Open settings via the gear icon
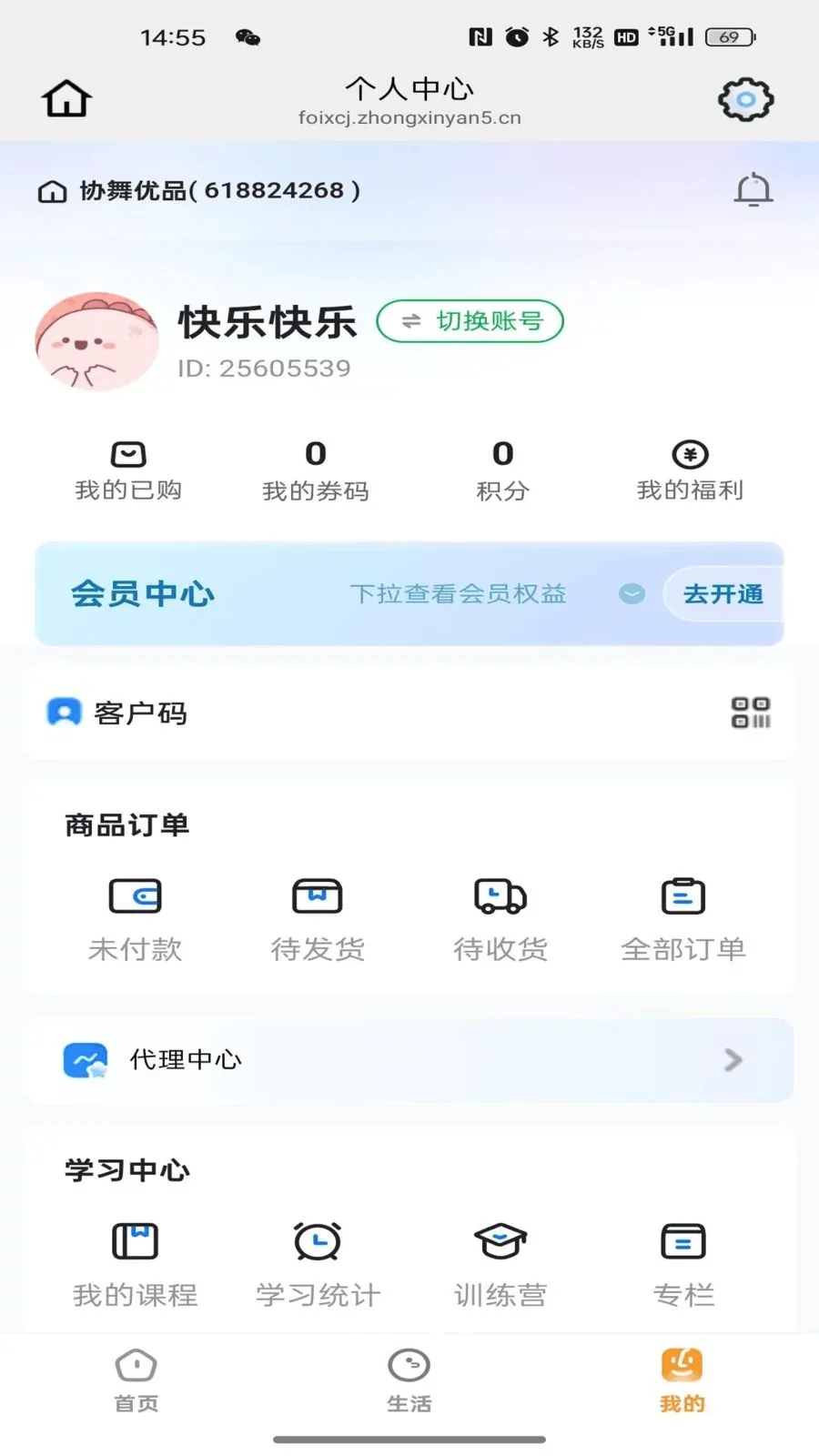The image size is (819, 1456). click(x=745, y=99)
